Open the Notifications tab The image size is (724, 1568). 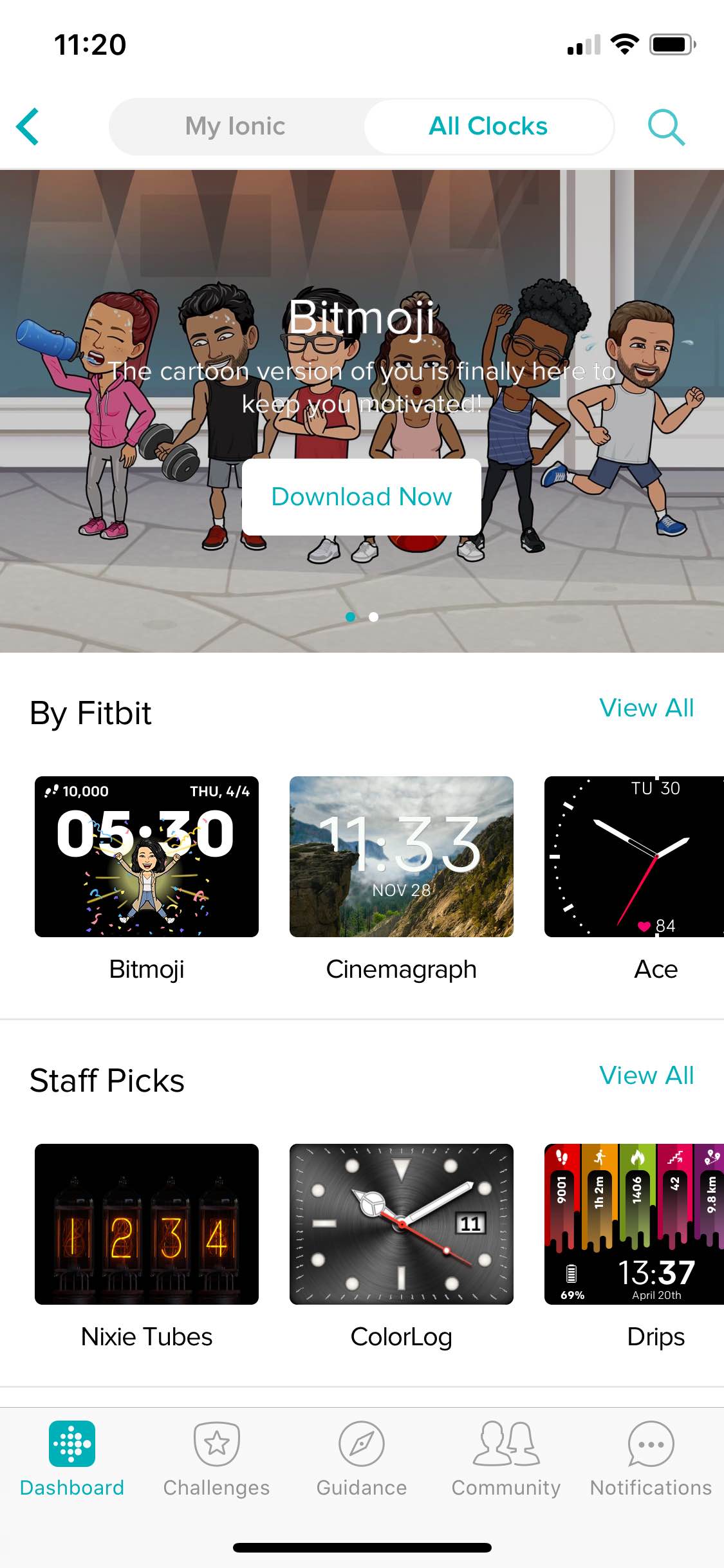click(651, 1459)
